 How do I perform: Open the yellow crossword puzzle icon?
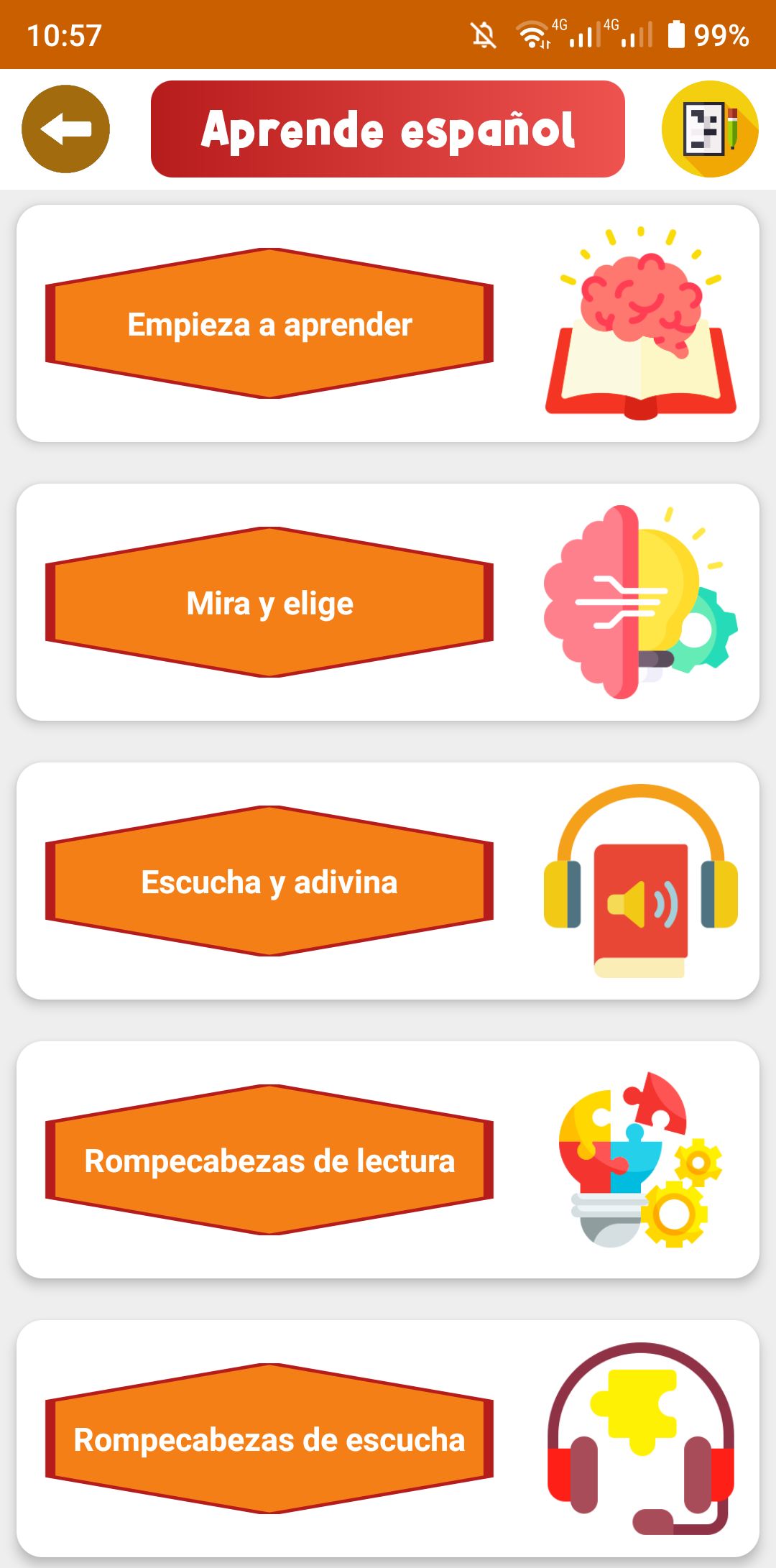pyautogui.click(x=709, y=129)
